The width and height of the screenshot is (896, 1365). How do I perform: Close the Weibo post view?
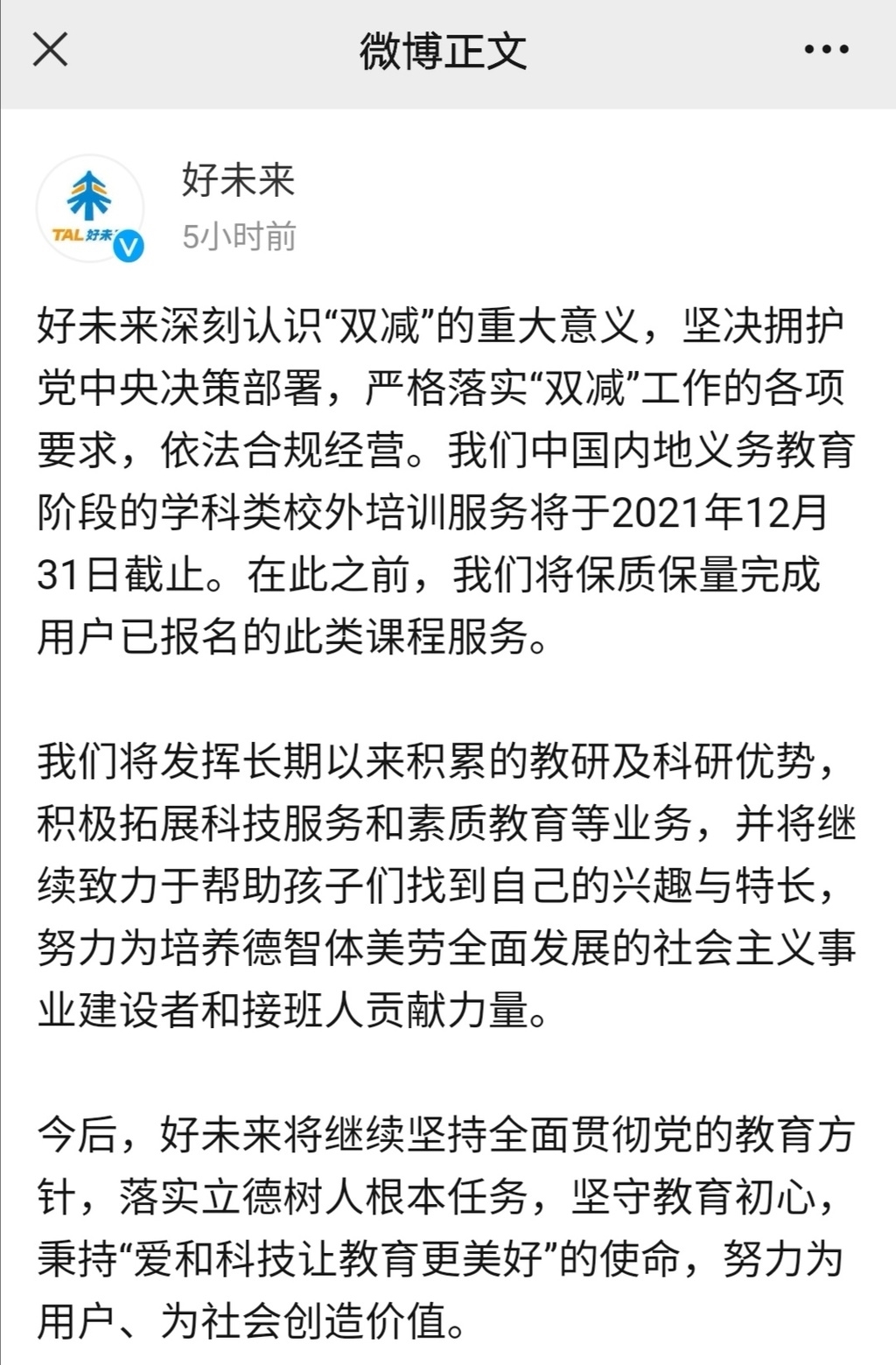(x=50, y=50)
